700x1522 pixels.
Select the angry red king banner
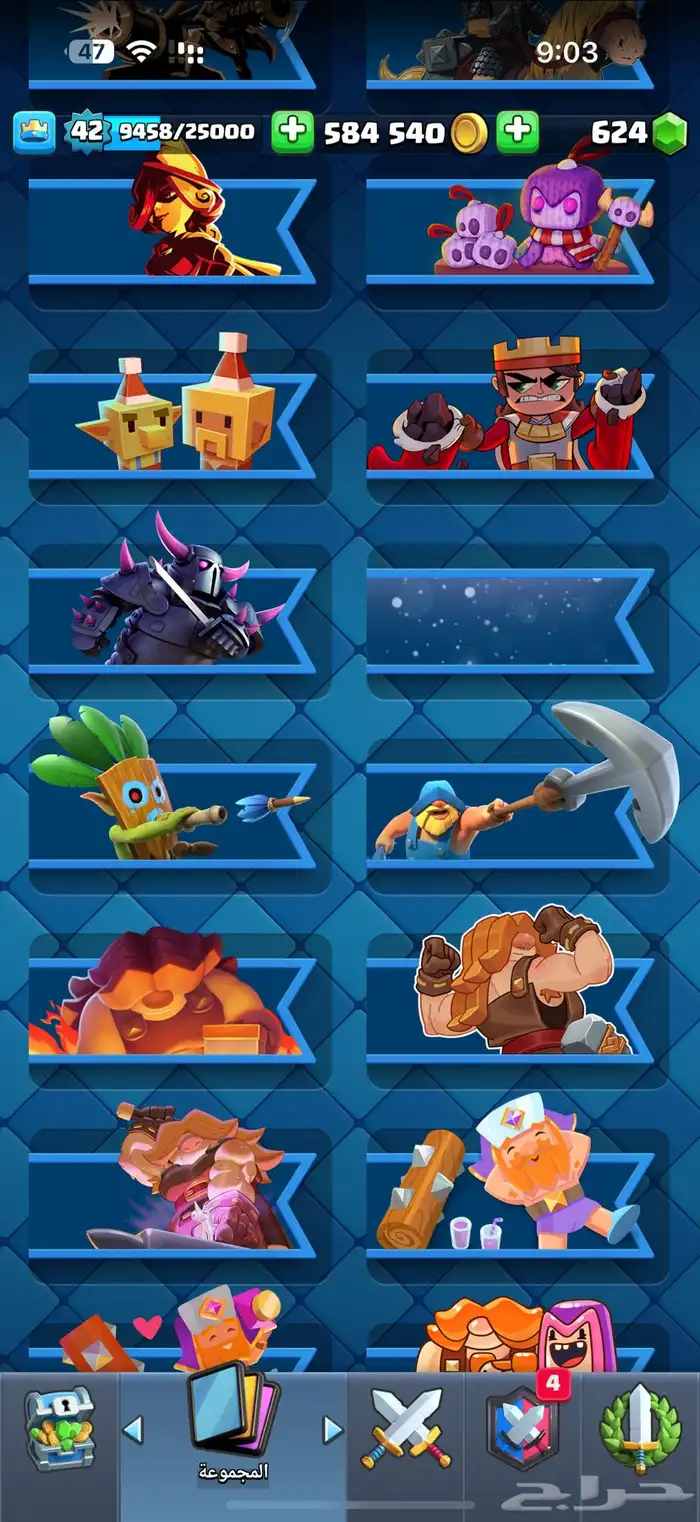click(510, 425)
